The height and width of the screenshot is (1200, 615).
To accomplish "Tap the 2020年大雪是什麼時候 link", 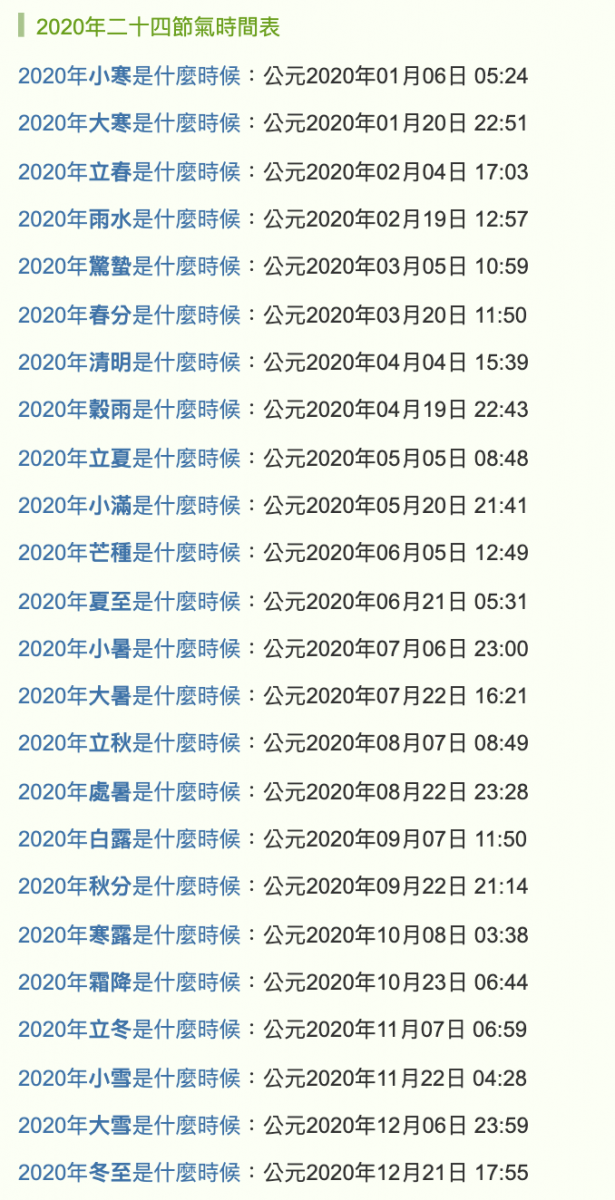I will pyautogui.click(x=130, y=1125).
